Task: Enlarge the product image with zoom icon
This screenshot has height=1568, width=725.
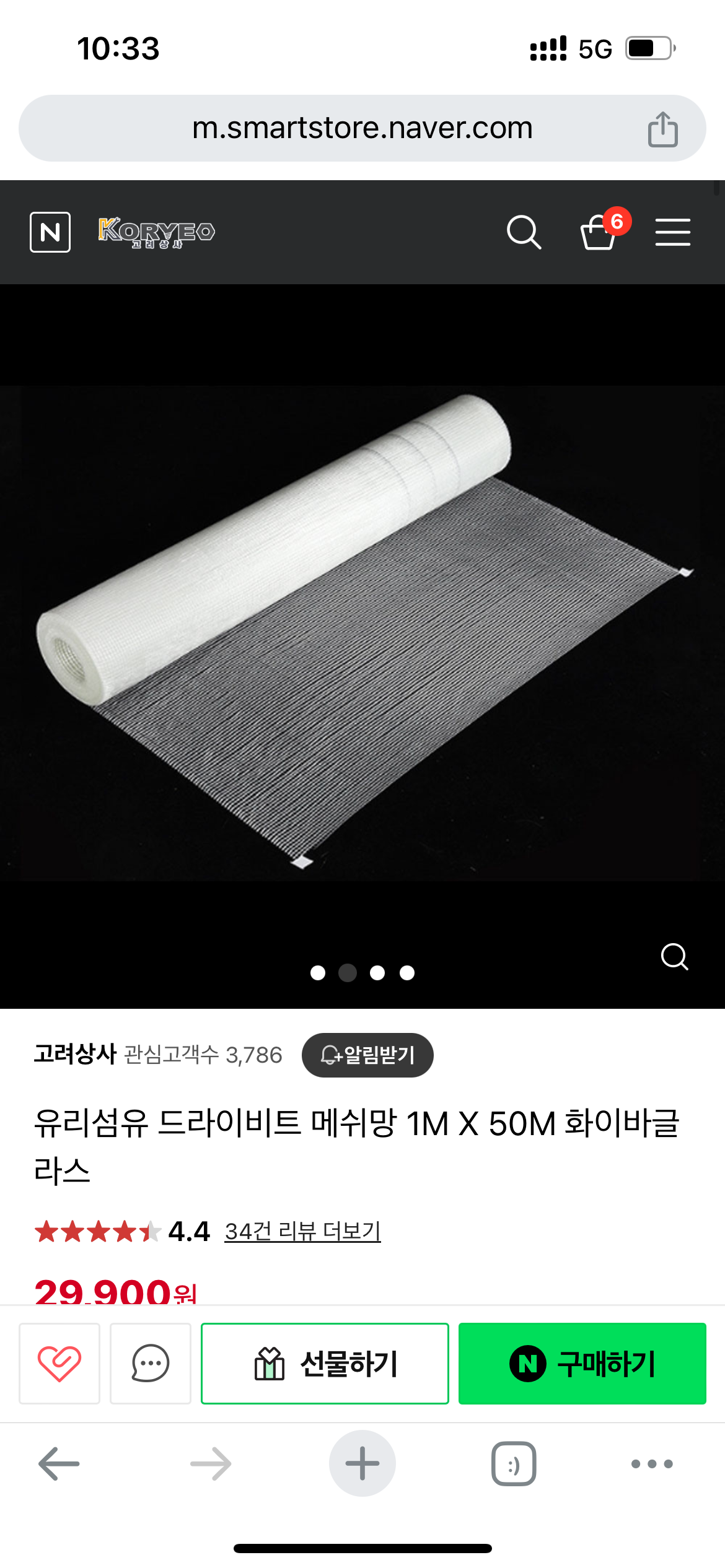Action: point(674,957)
